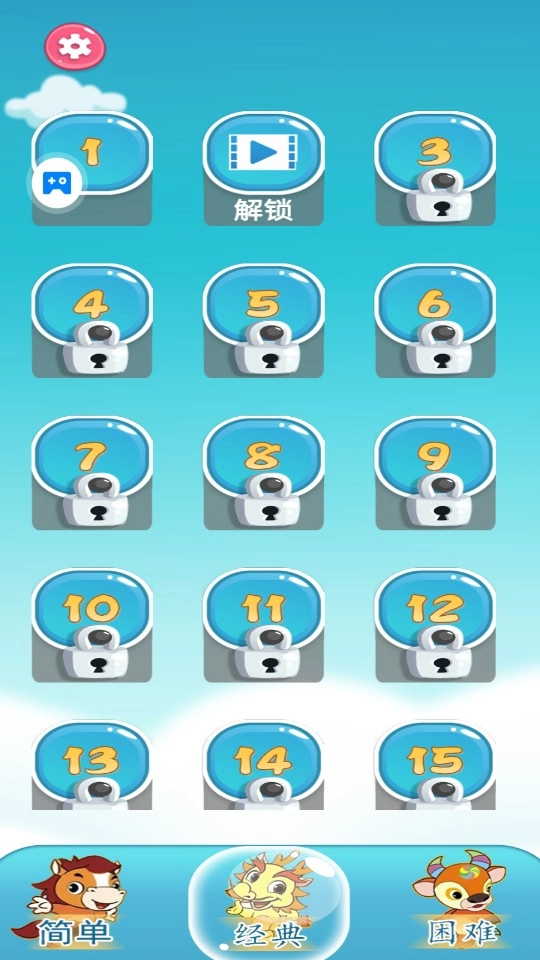The image size is (540, 960).
Task: Select locked level 3
Action: pyautogui.click(x=435, y=168)
